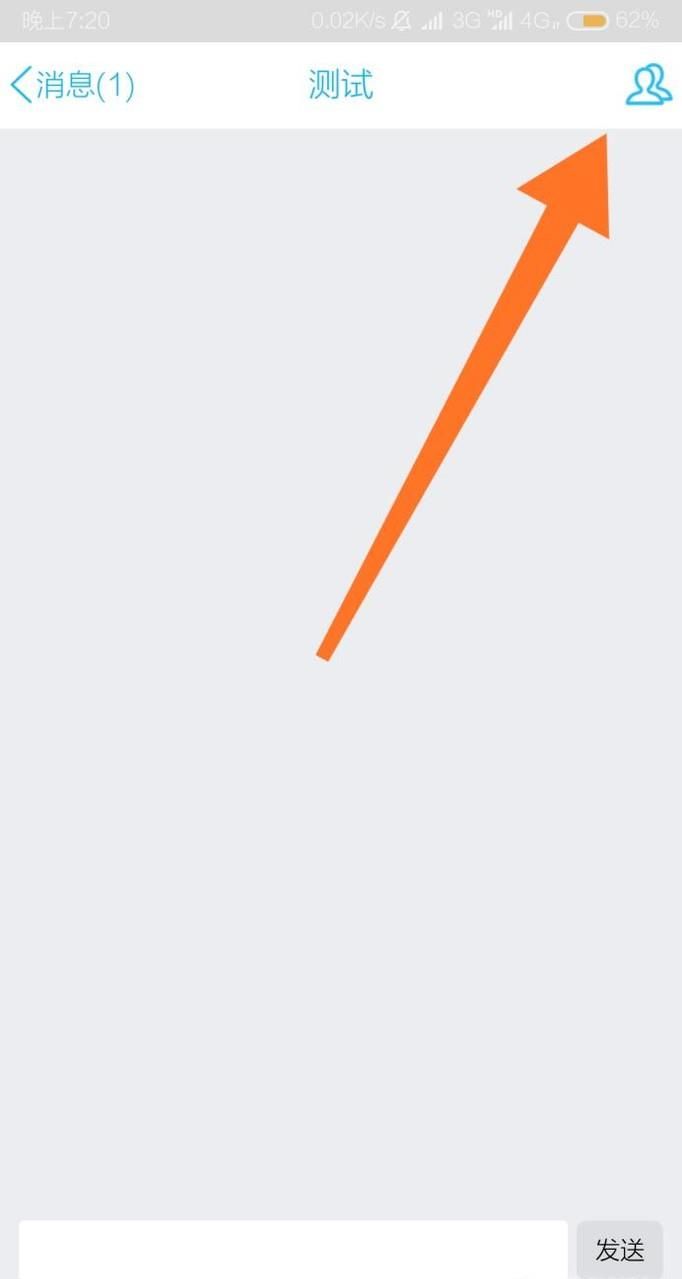Tap the 发送 send button
Viewport: 682px width, 1279px height.
click(x=619, y=1250)
